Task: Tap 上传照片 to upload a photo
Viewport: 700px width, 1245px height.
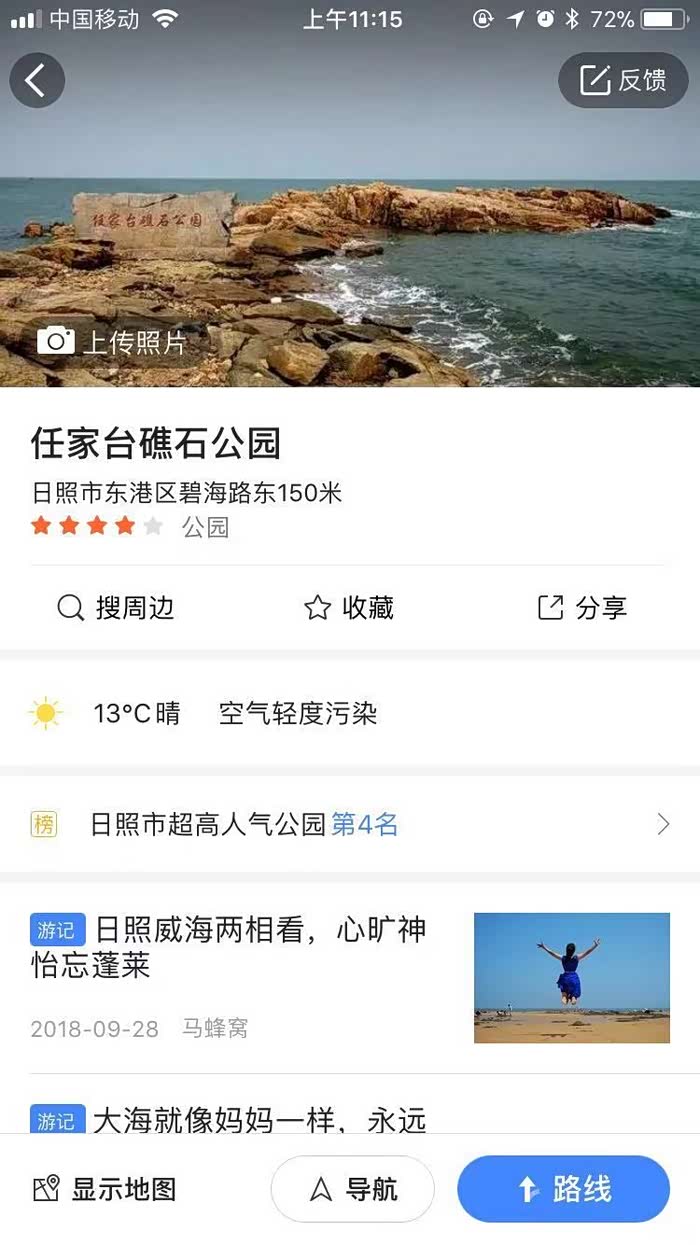Action: pos(112,342)
